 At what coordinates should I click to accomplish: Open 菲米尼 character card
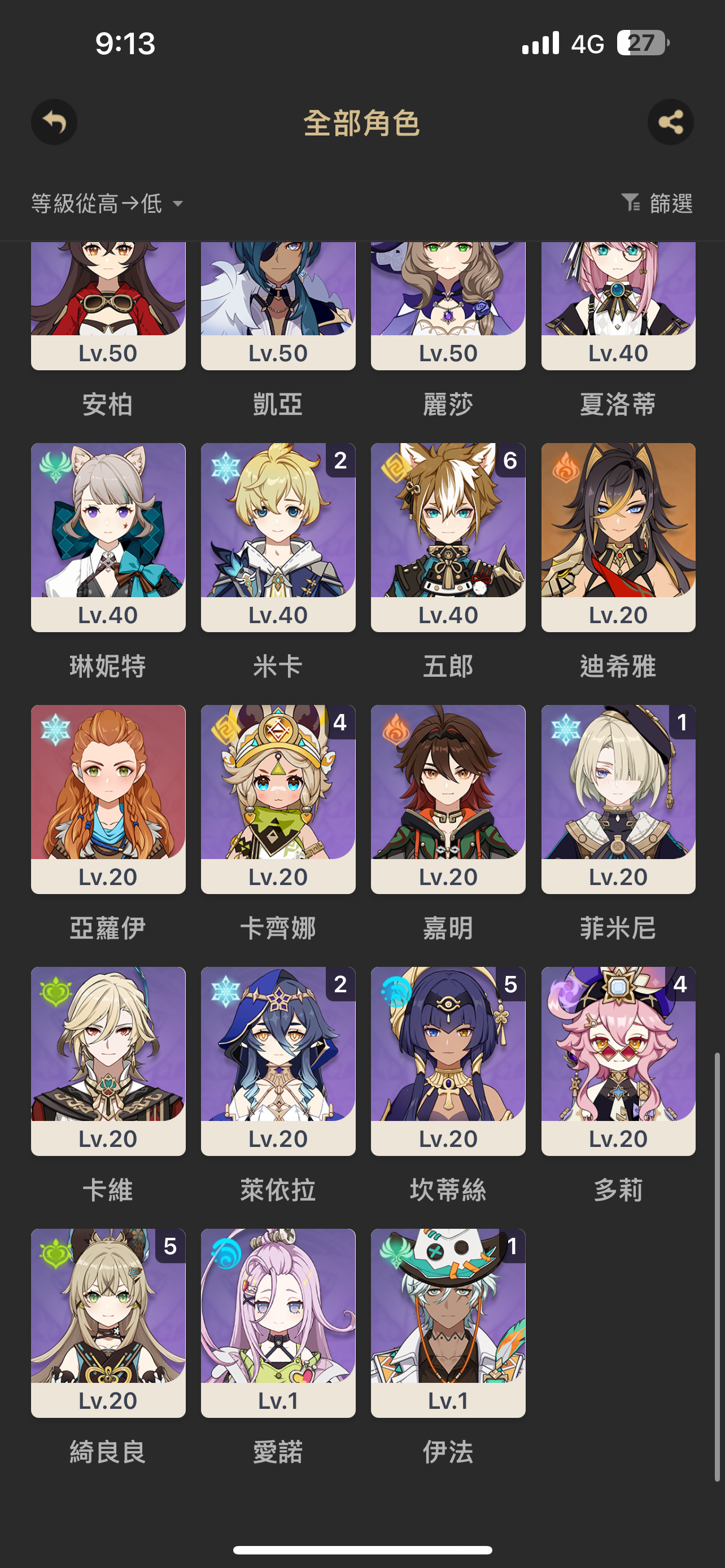tap(618, 799)
